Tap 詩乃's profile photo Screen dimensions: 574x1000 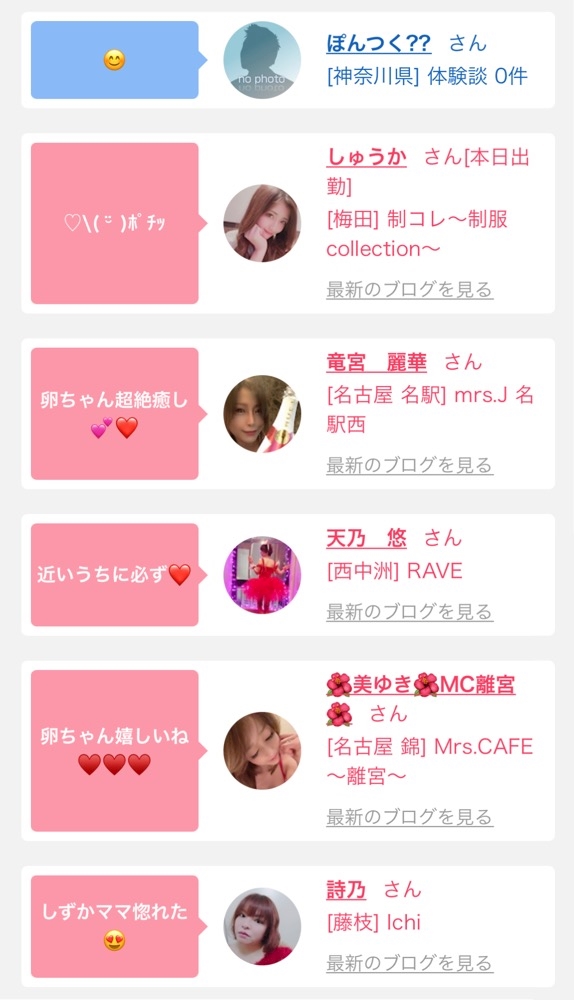click(x=262, y=926)
